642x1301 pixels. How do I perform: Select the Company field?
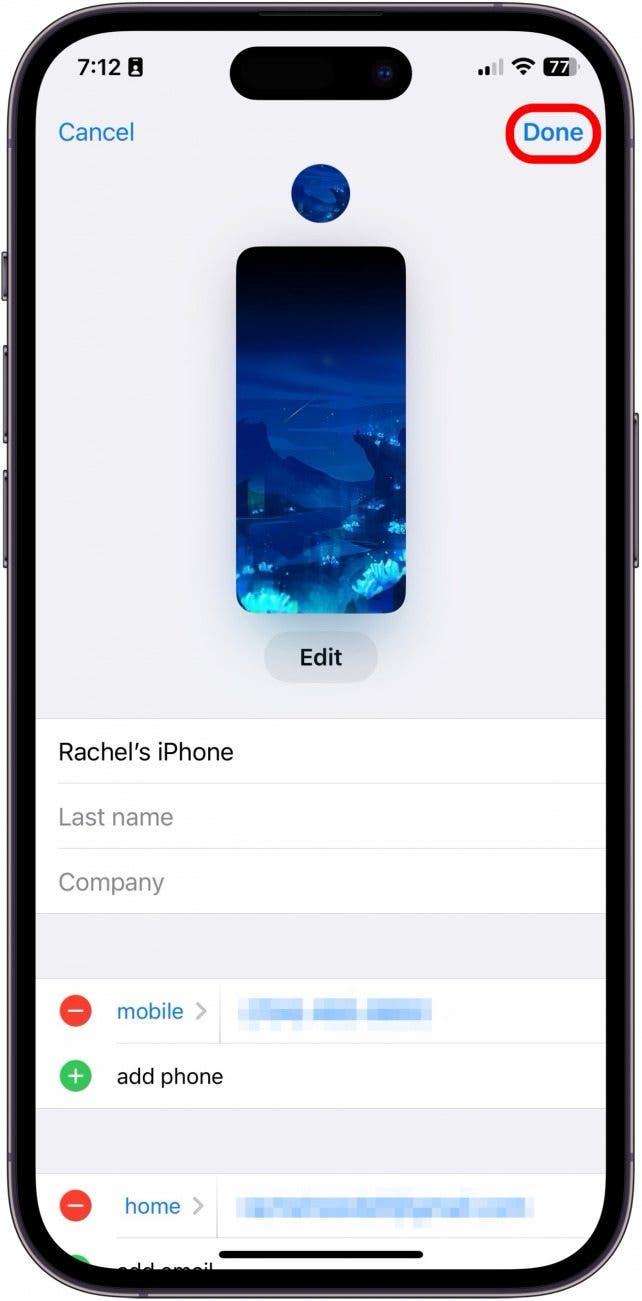320,882
